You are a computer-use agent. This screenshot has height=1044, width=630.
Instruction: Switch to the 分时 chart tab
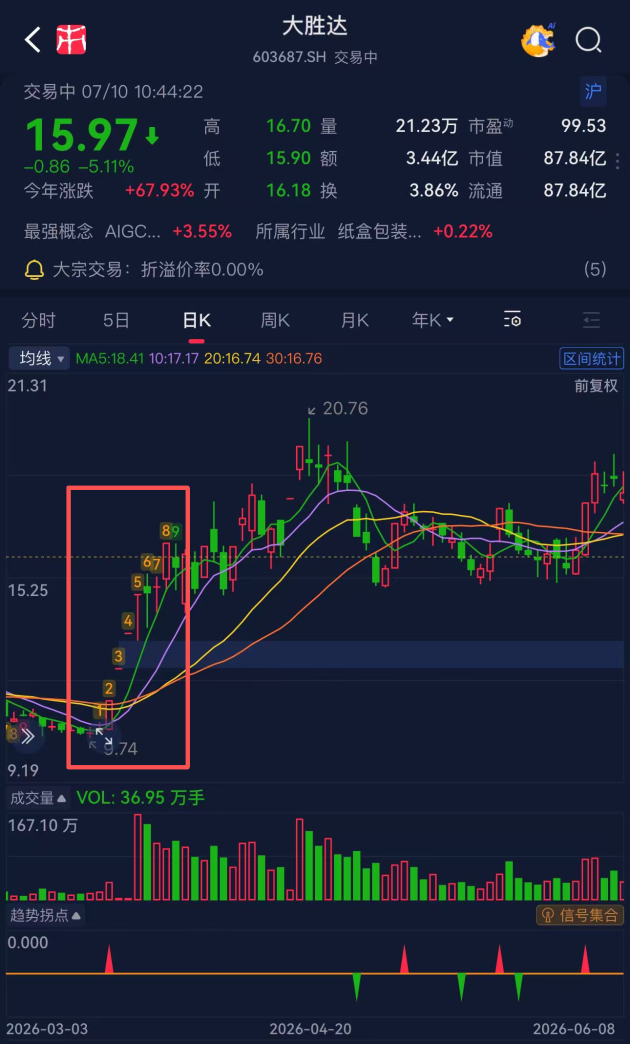pos(39,320)
